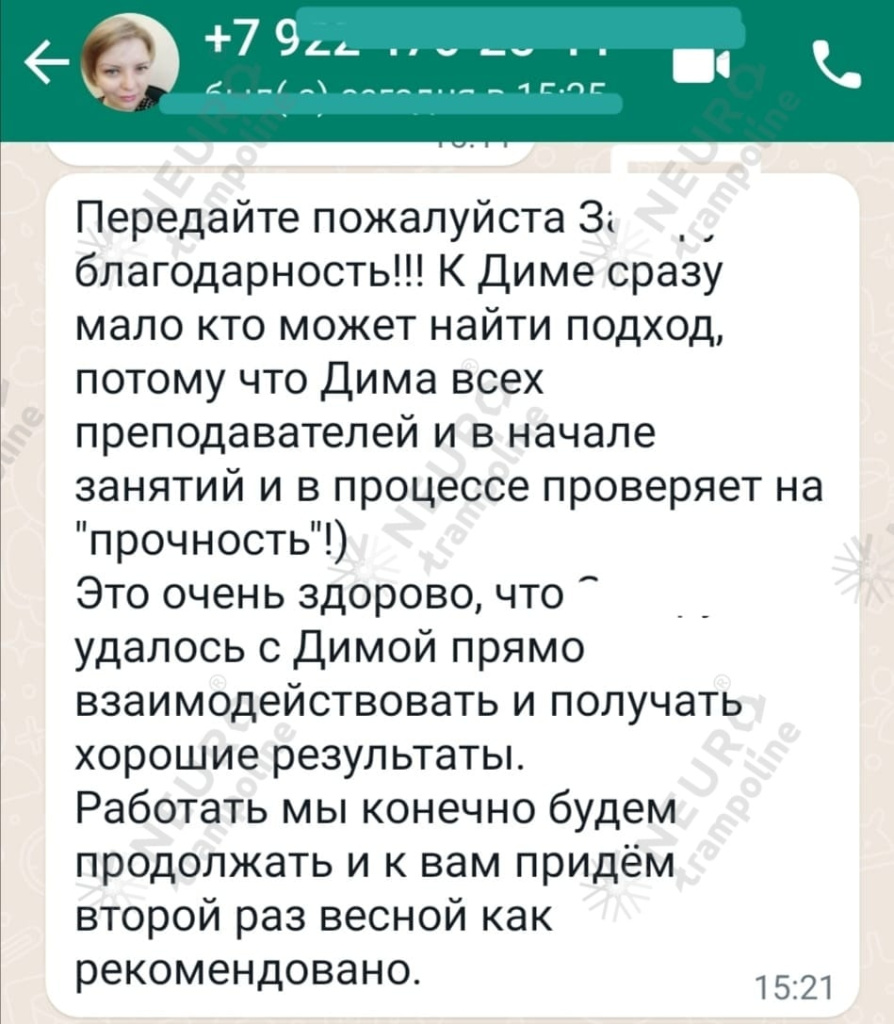Go back to the chat list
Screen dimensions: 894x1024
pyautogui.click(x=45, y=66)
